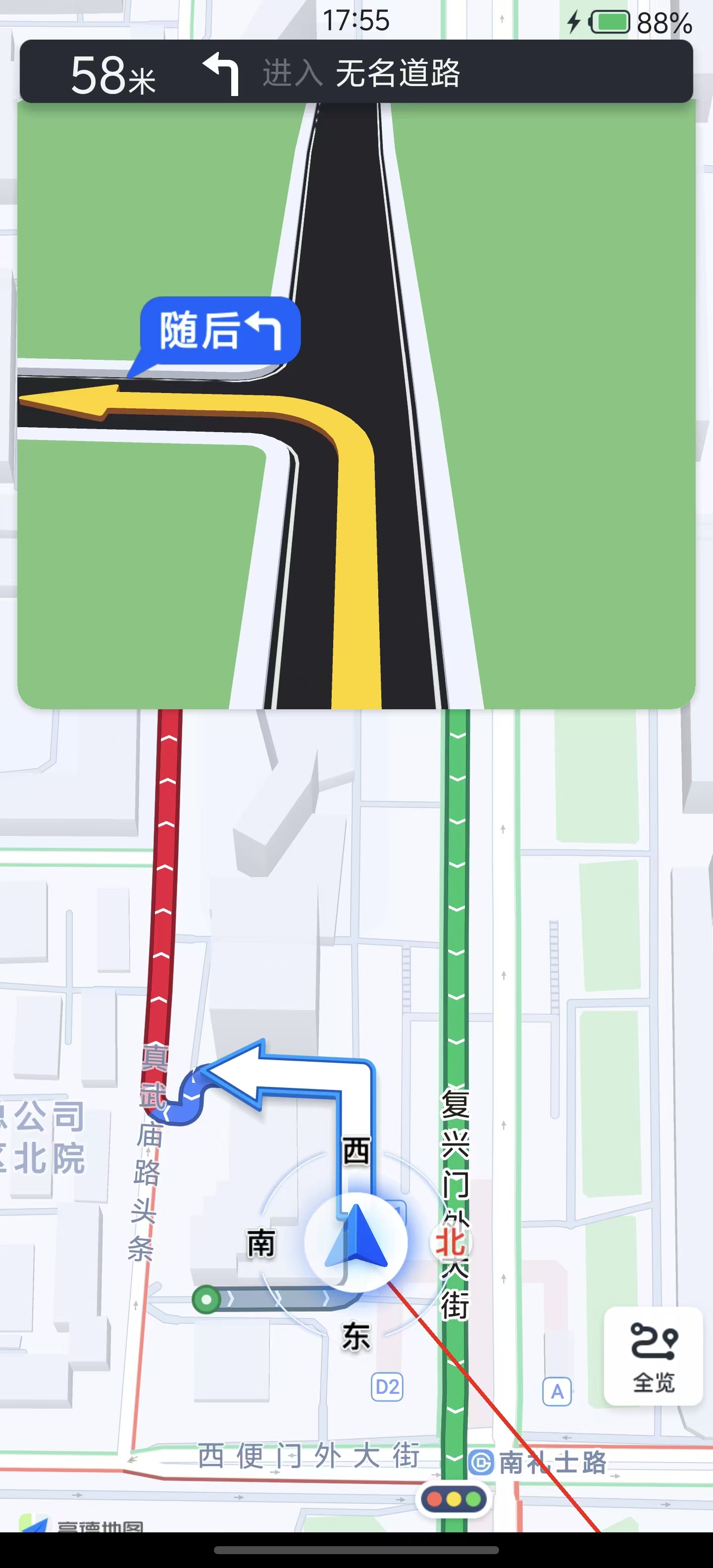Tap the enlarged junction view to collapse it

pos(356,405)
